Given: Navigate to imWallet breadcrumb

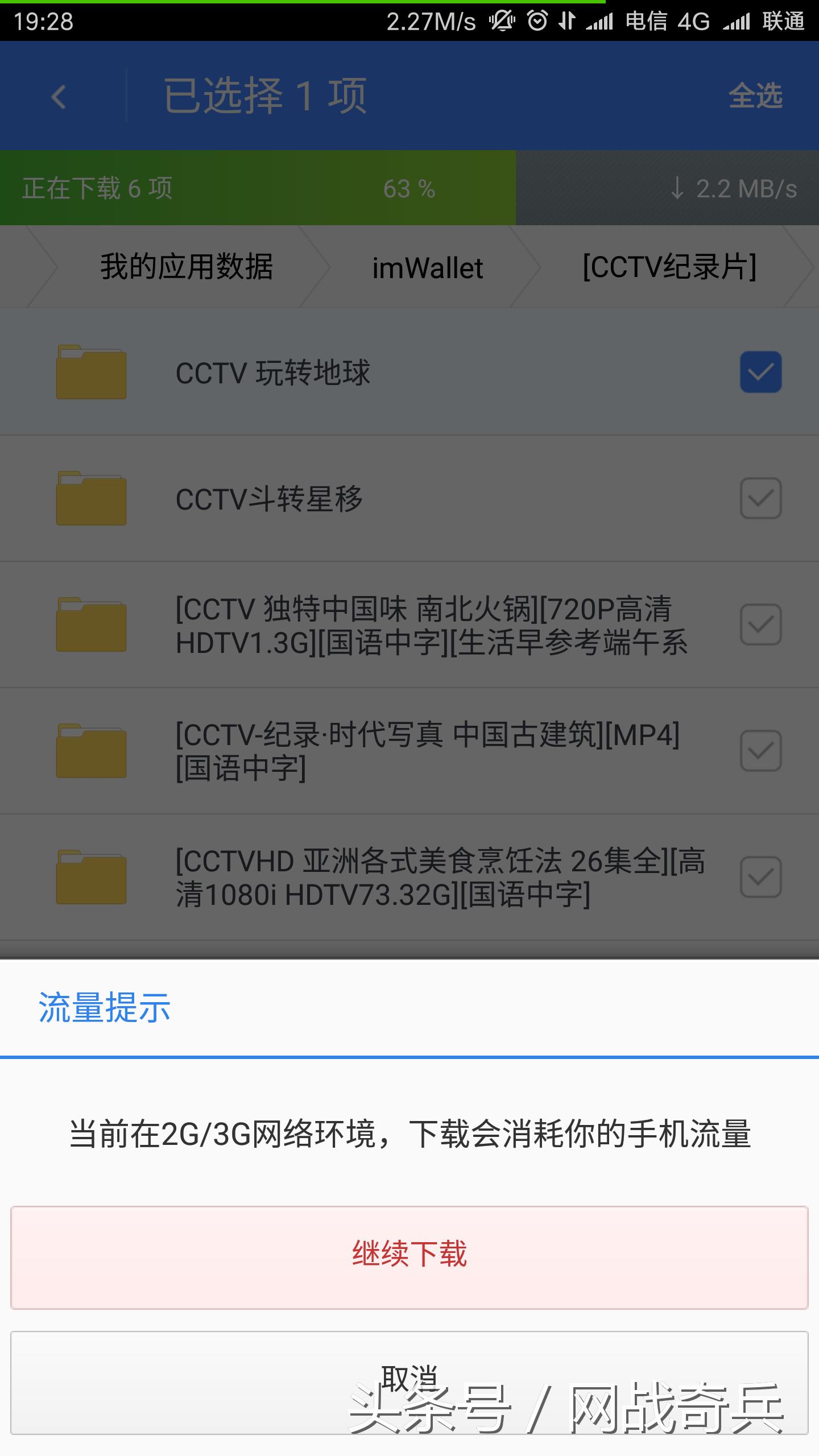Looking at the screenshot, I should [x=428, y=267].
